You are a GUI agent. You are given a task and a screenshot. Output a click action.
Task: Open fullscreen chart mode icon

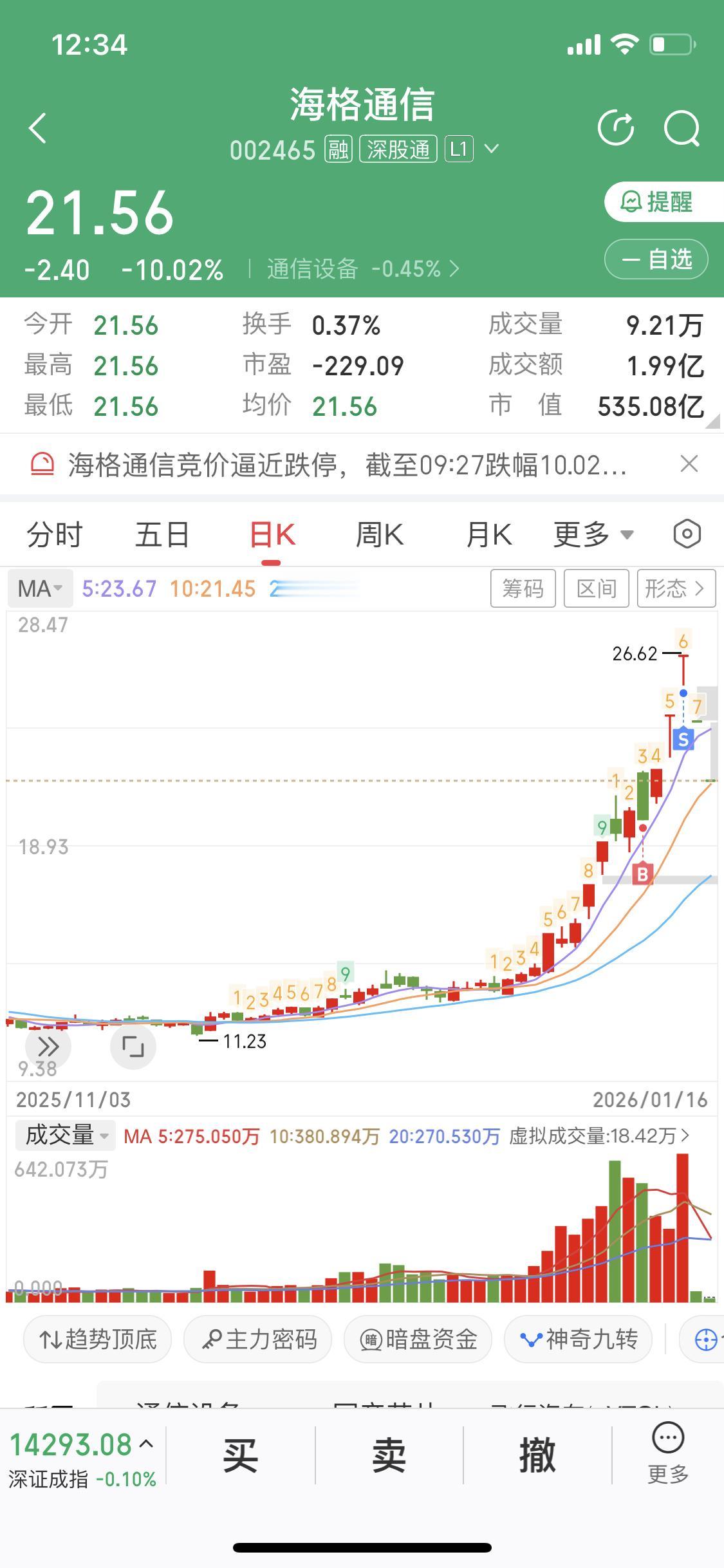pos(133,1046)
